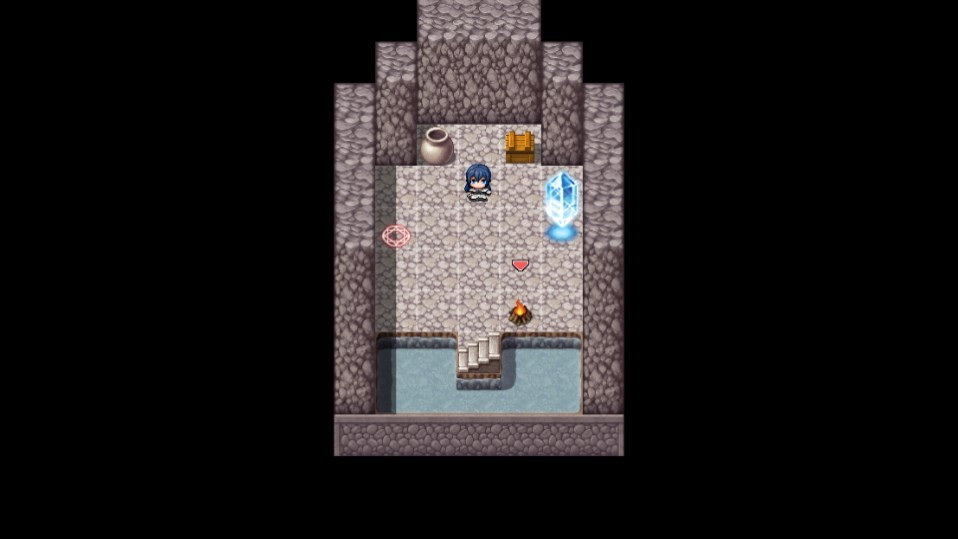This screenshot has width=958, height=539.
Task: Tap the campfire
Action: (520, 312)
